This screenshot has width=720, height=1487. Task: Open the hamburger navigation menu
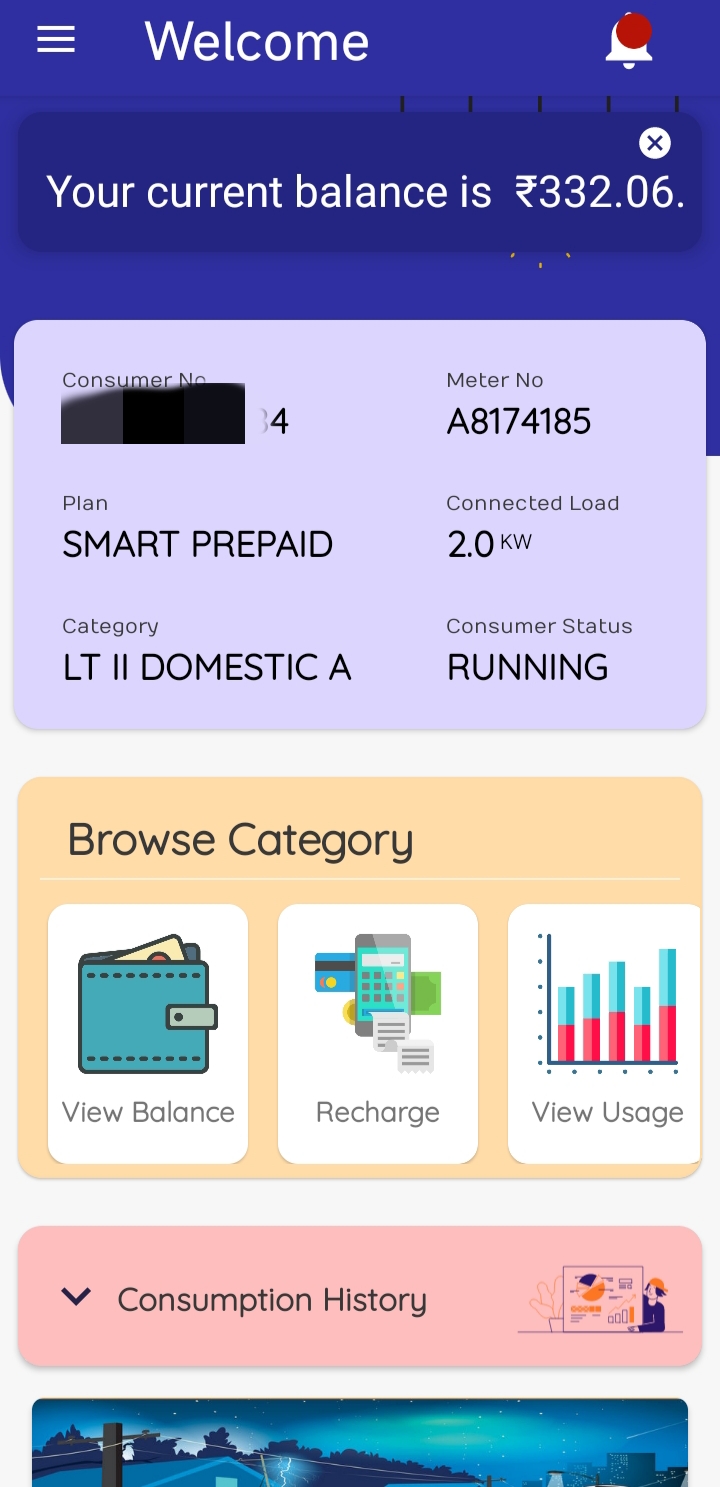click(x=56, y=40)
